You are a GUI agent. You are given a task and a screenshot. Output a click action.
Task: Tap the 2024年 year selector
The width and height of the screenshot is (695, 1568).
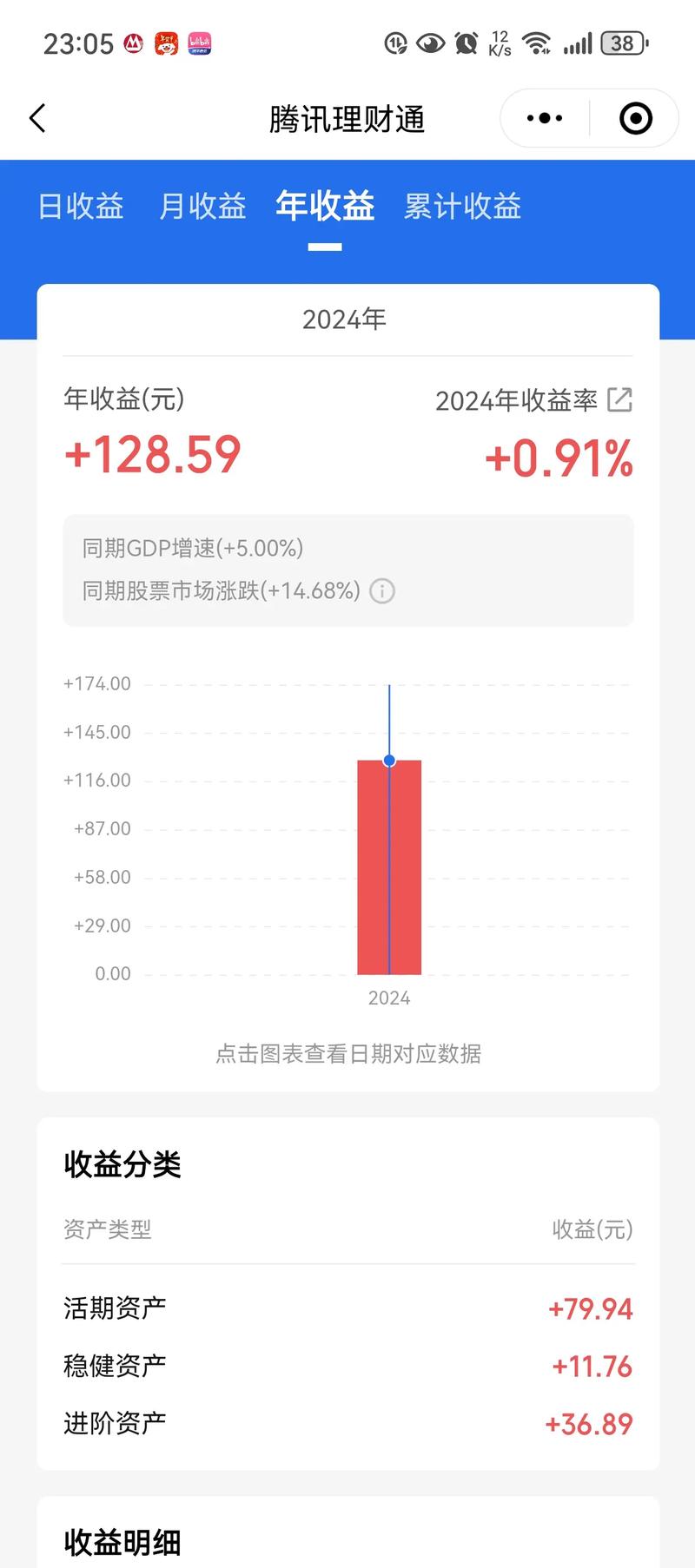click(346, 318)
